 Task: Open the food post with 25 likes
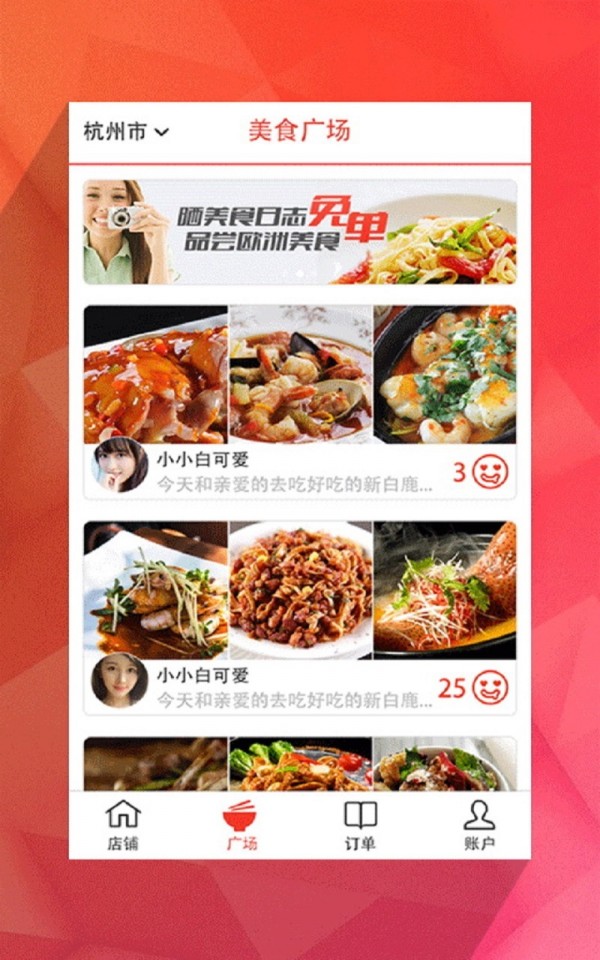300,590
